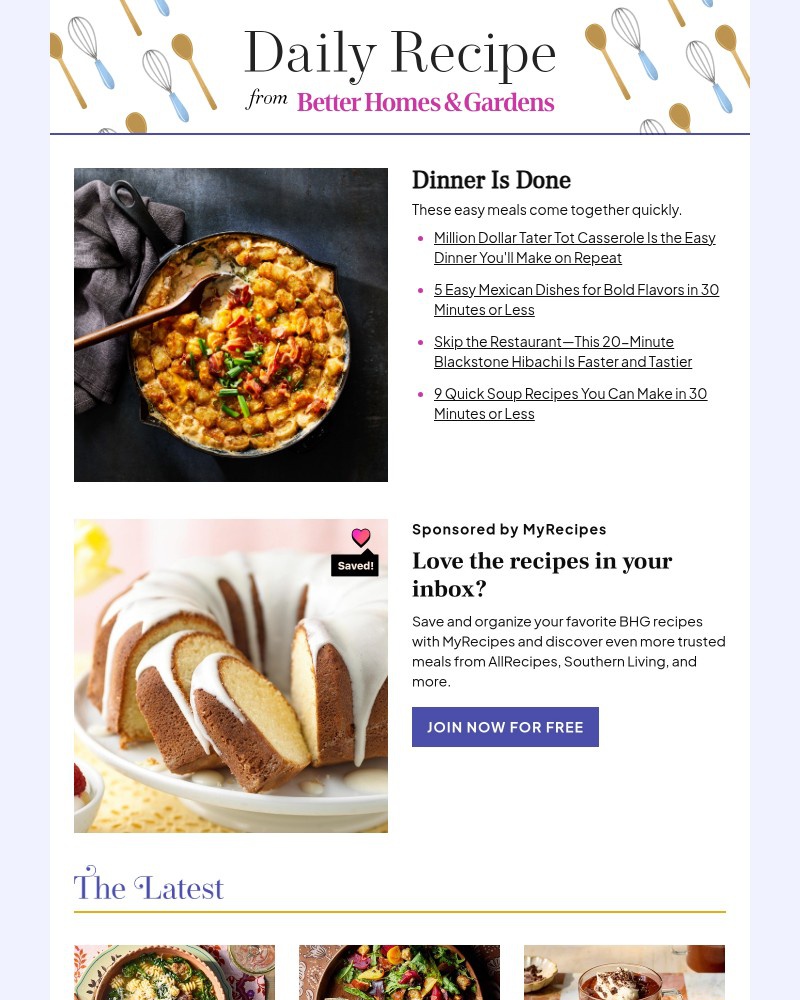The height and width of the screenshot is (1000, 800).
Task: Click The Latest section heading
Action: pos(148,887)
